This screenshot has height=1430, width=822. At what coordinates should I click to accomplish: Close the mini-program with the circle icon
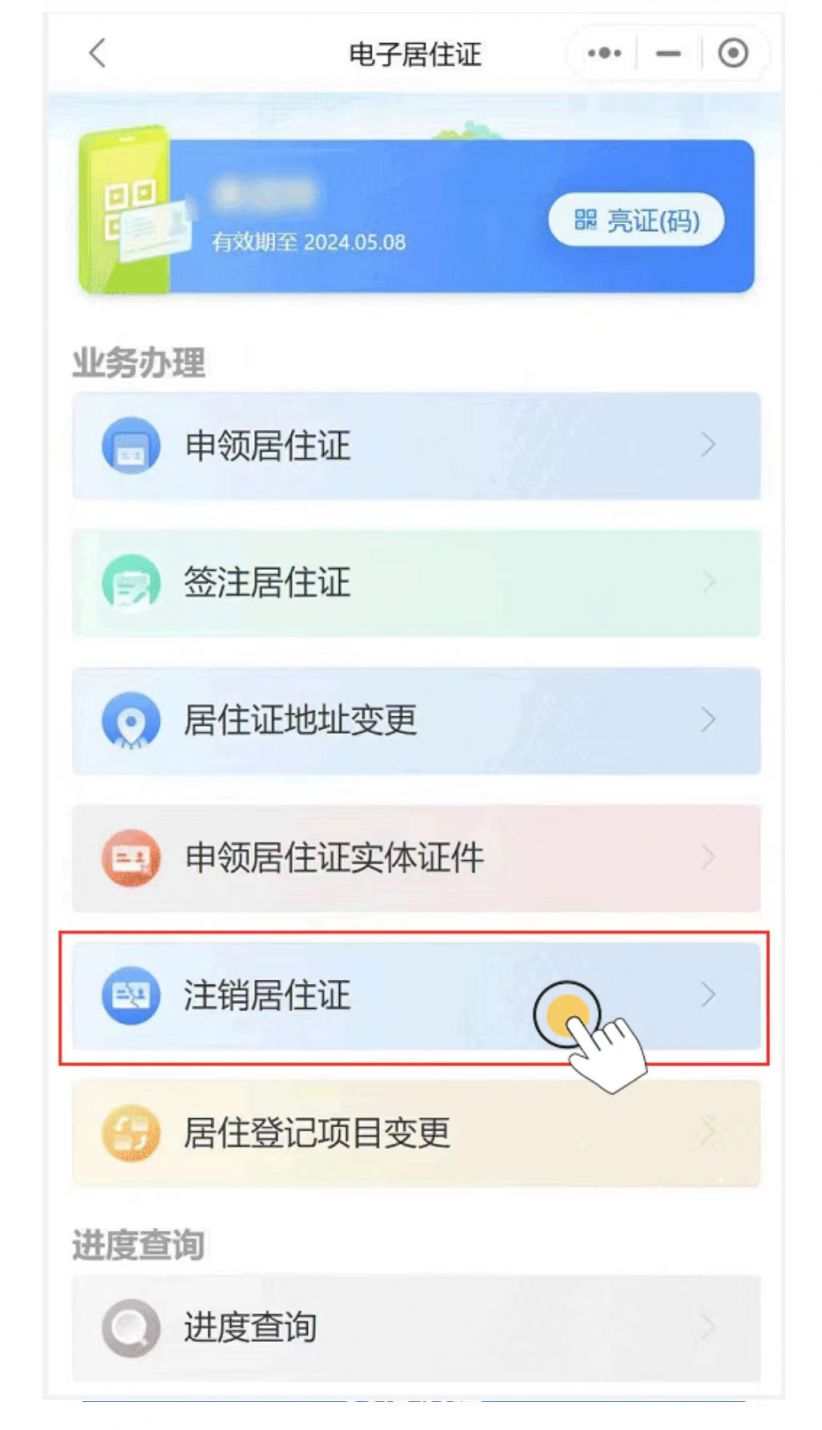(733, 53)
